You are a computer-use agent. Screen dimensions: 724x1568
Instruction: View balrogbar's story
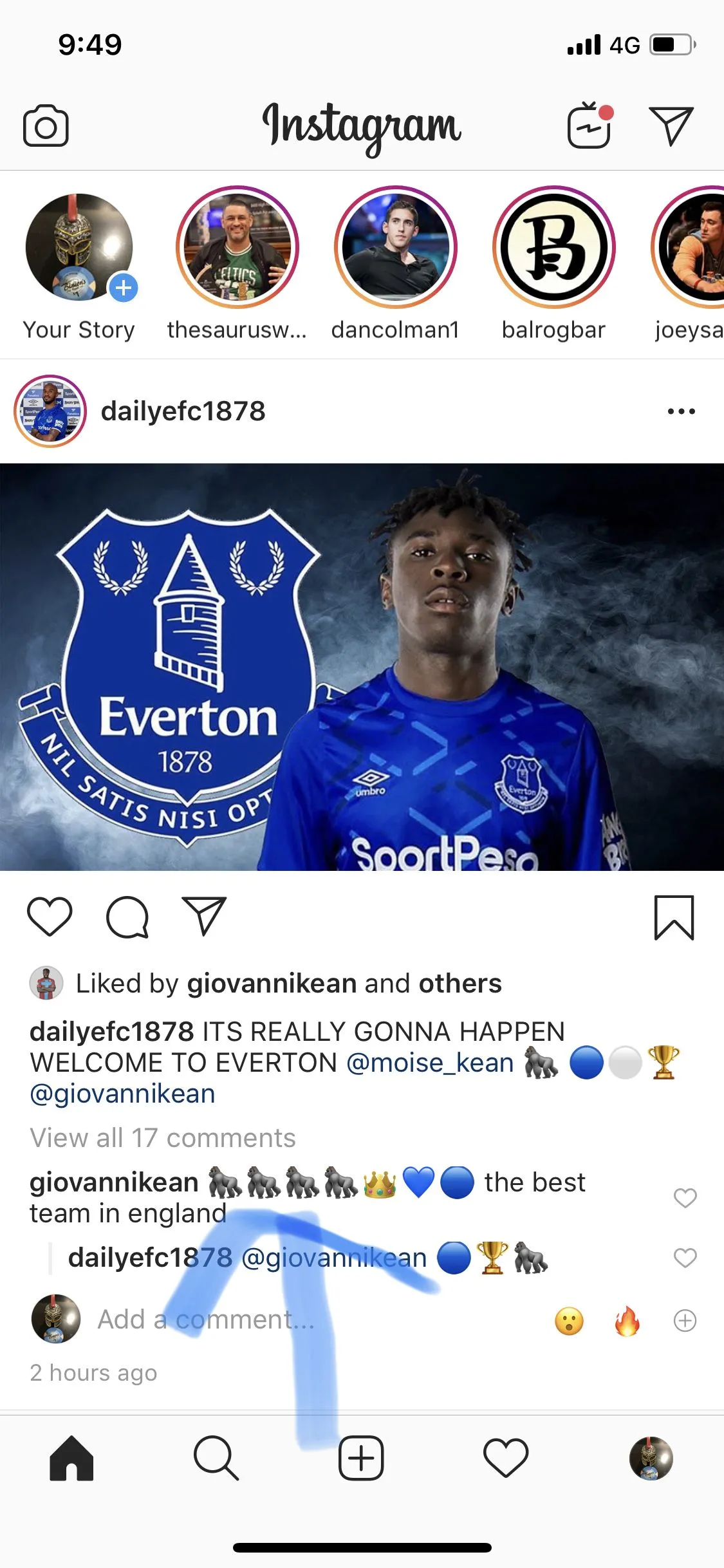coord(554,248)
